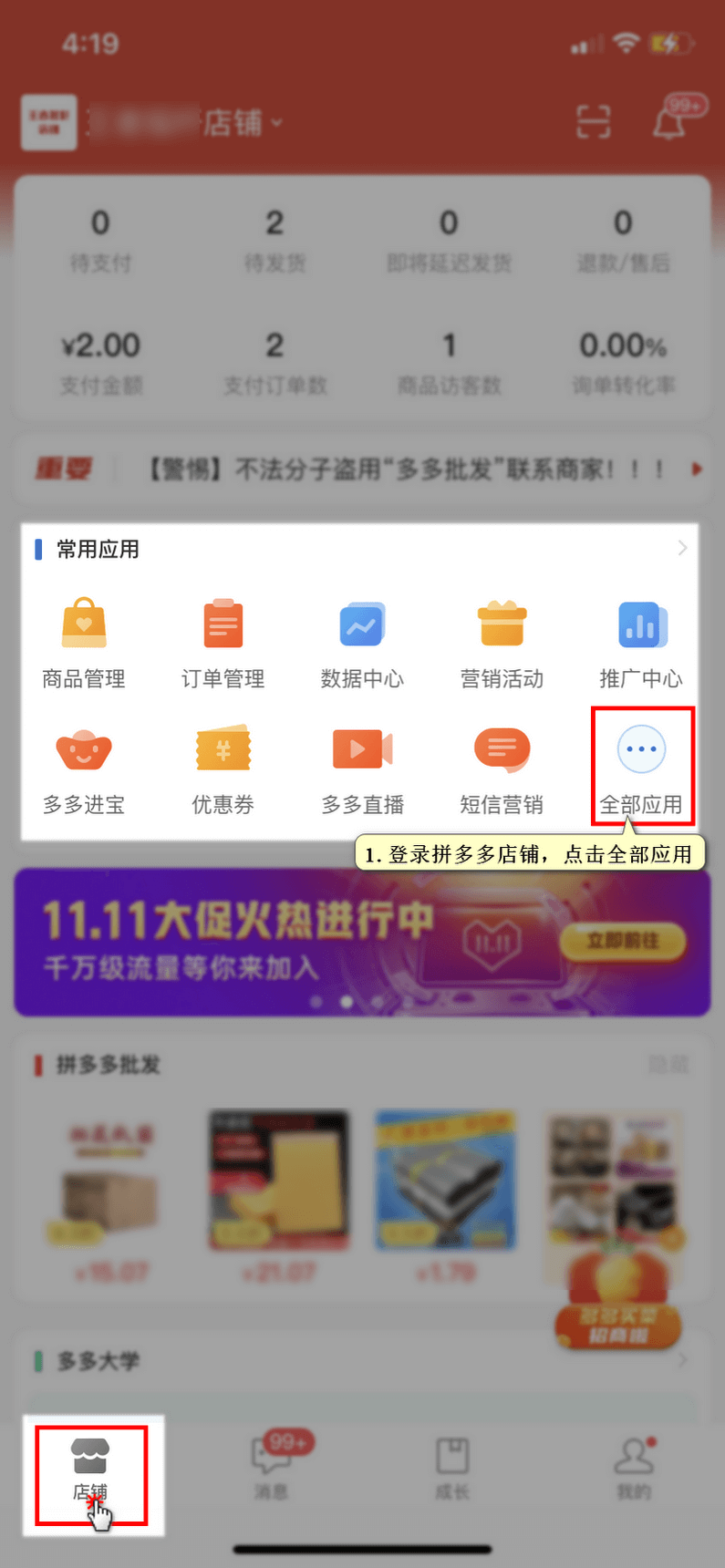
Task: Expand the 常用应用 section arrow
Action: [682, 548]
